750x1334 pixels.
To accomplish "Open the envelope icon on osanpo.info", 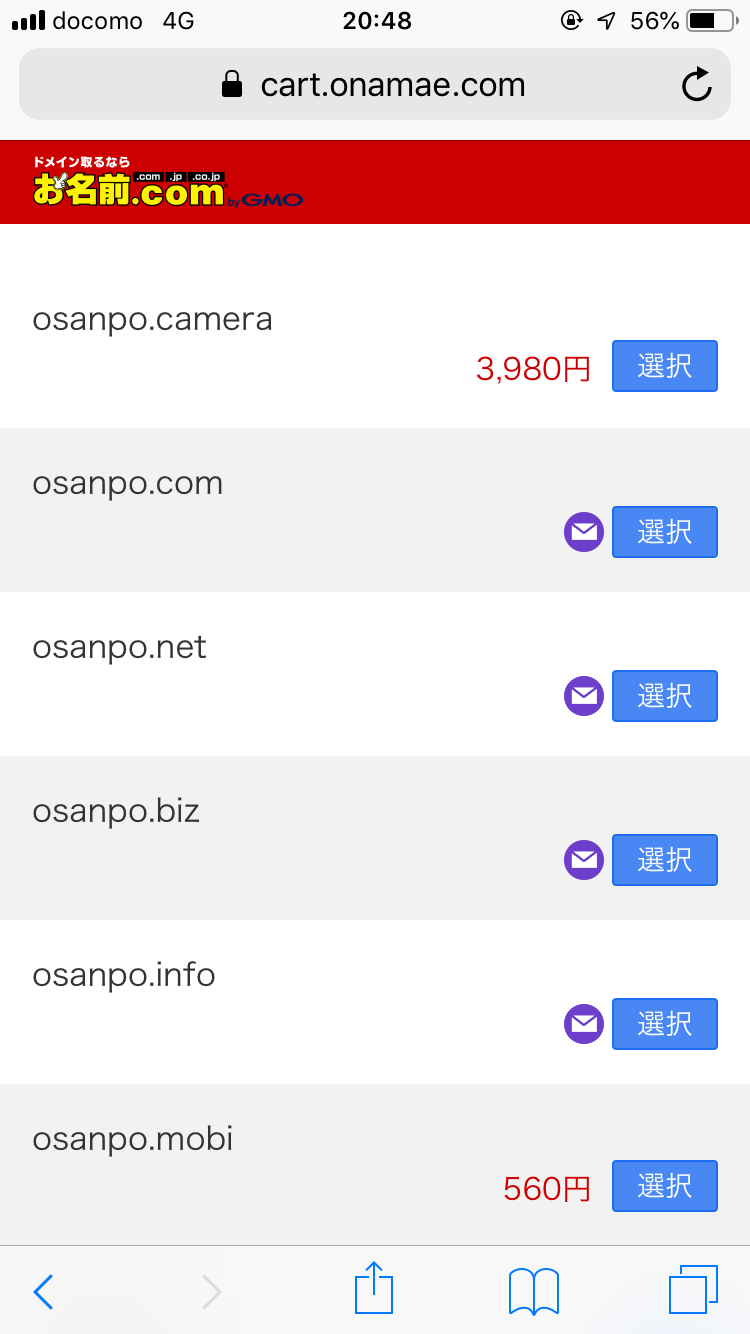I will pos(584,1024).
